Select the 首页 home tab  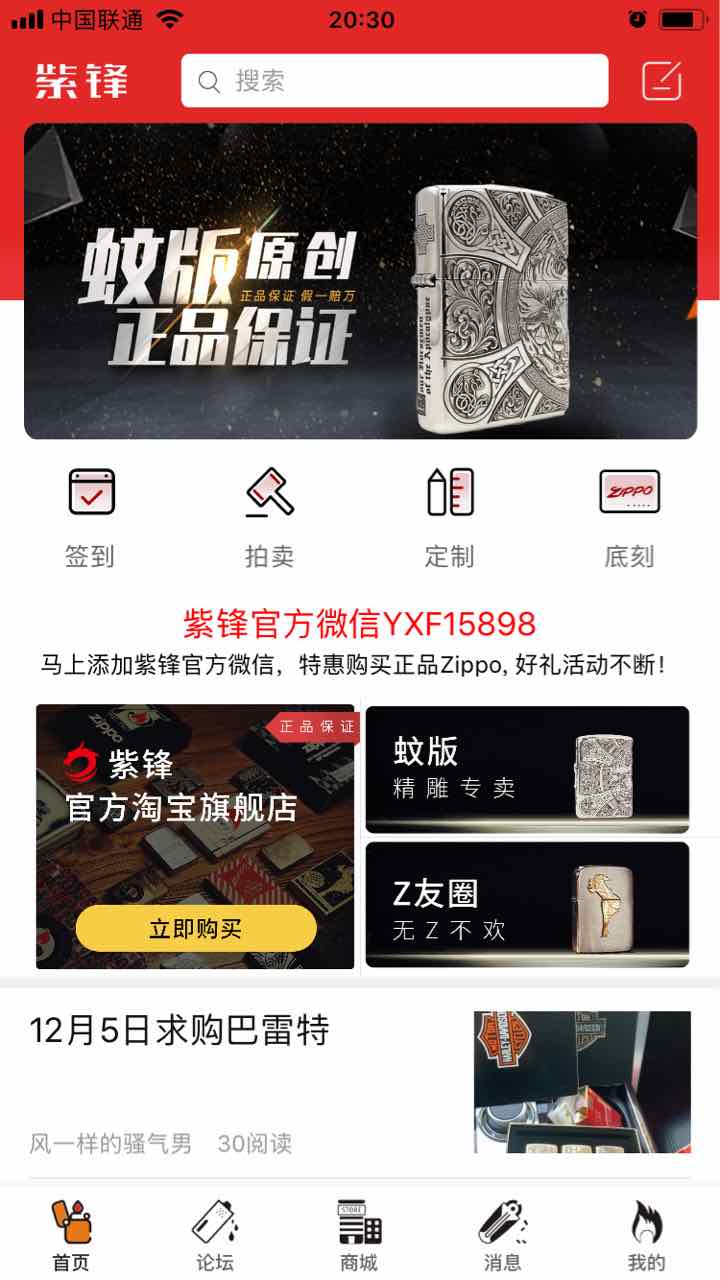[x=71, y=1235]
